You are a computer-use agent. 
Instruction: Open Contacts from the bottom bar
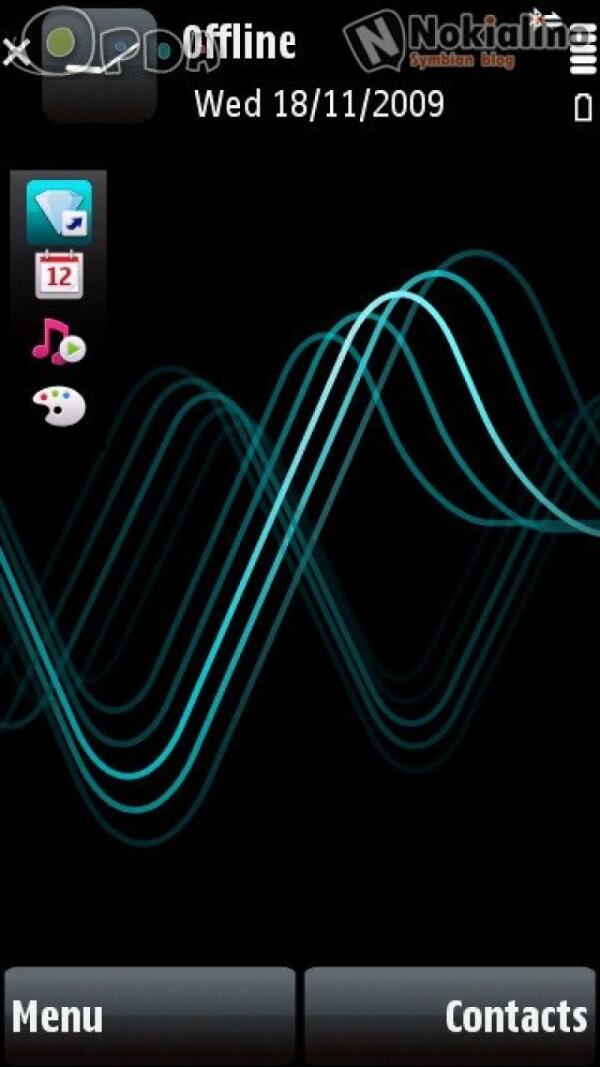point(450,1014)
